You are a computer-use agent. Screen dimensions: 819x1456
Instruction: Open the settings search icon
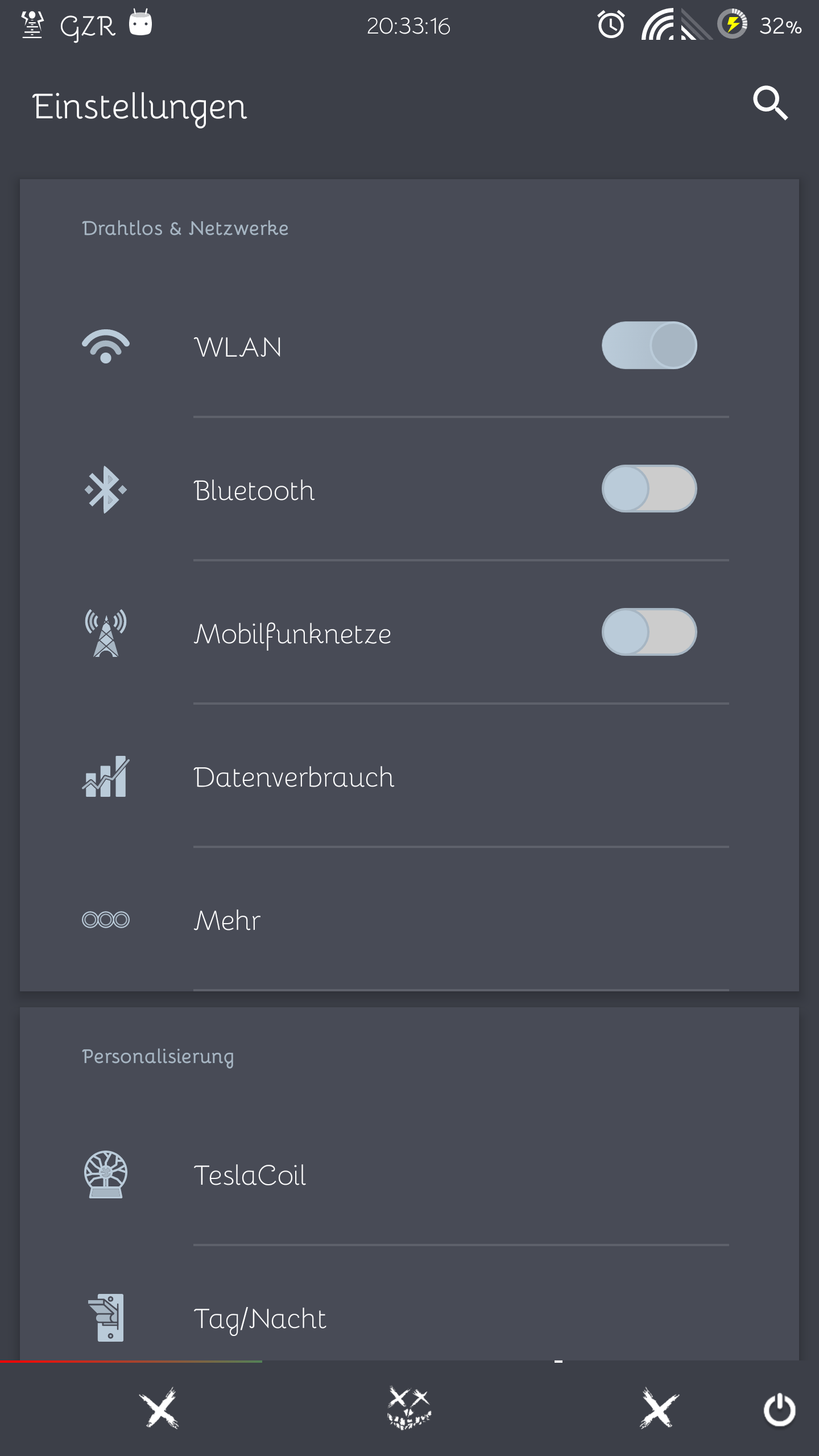click(x=770, y=104)
